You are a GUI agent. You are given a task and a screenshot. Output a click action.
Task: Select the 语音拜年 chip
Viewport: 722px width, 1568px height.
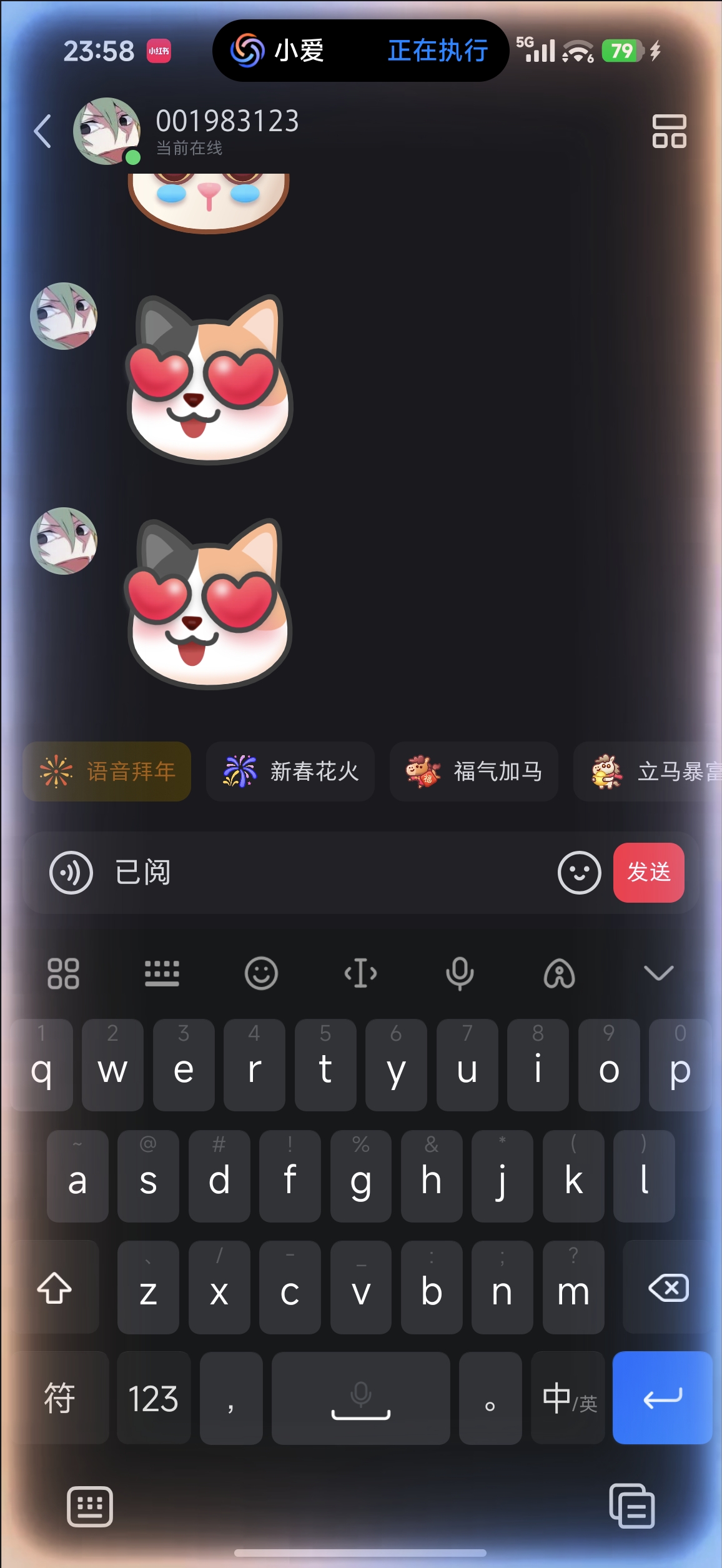pos(107,772)
